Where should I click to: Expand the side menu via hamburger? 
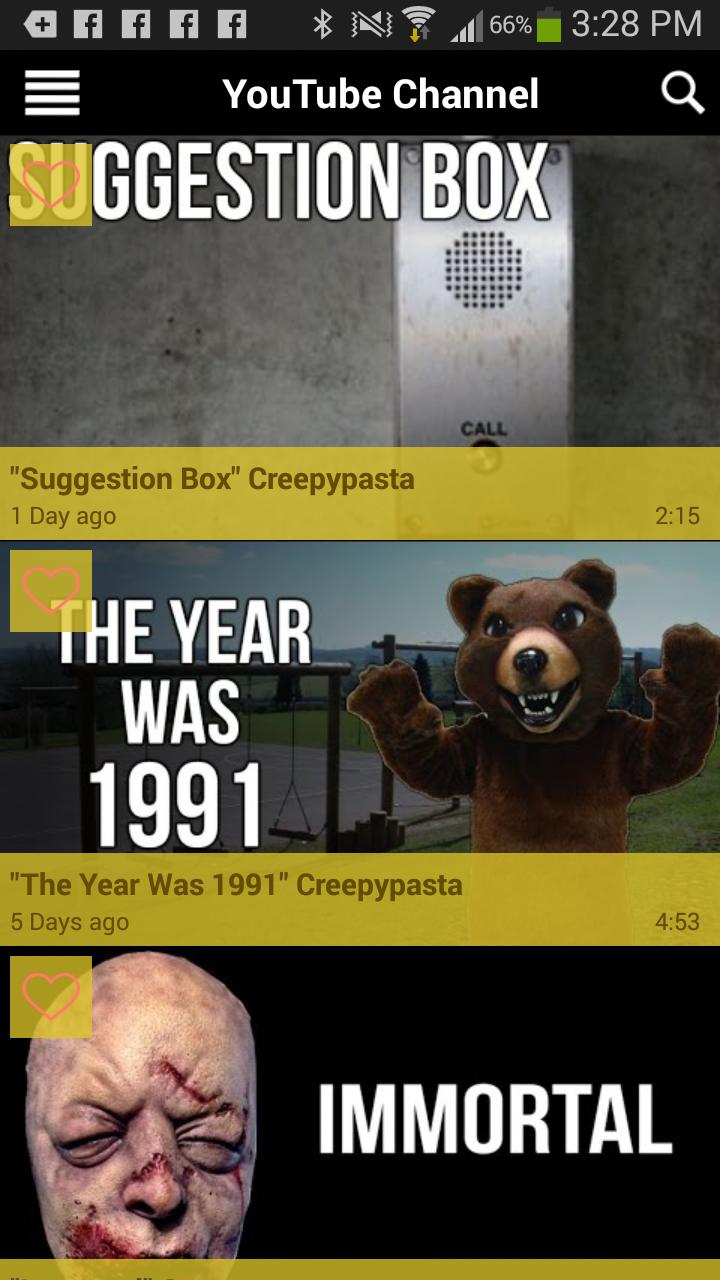(x=51, y=92)
